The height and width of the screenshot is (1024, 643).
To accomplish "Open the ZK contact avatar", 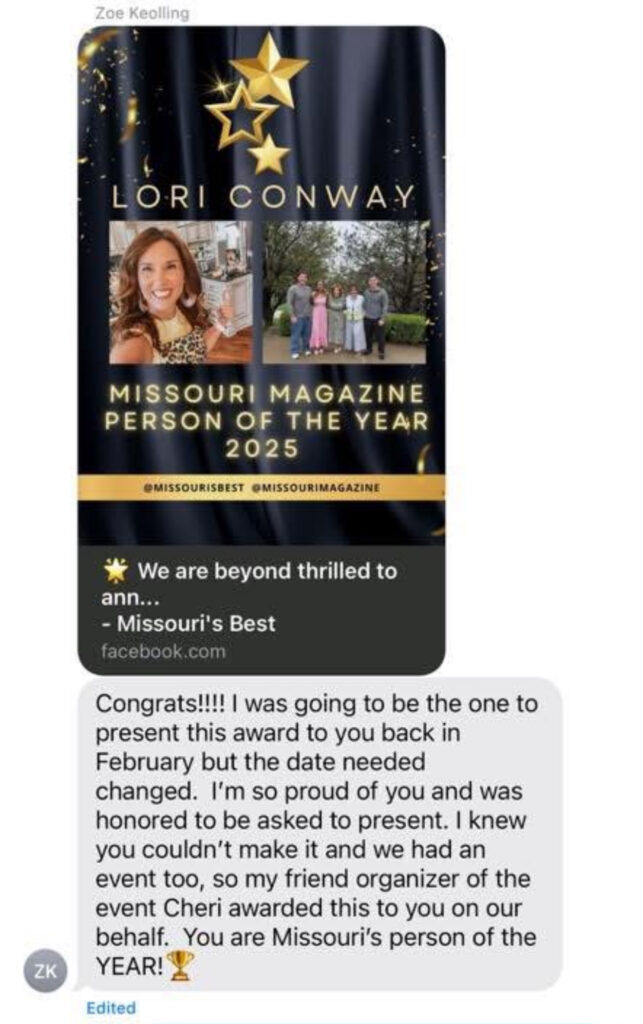I will (47, 968).
